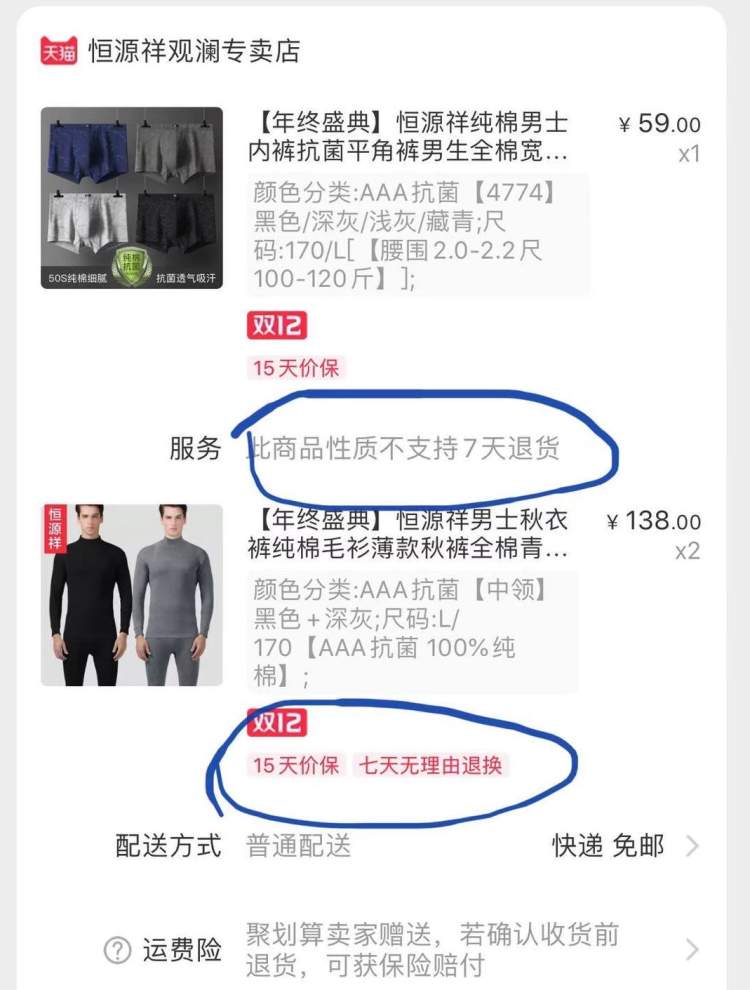Image resolution: width=750 pixels, height=990 pixels.
Task: Open the thermal underwear set product image
Action: 131,595
